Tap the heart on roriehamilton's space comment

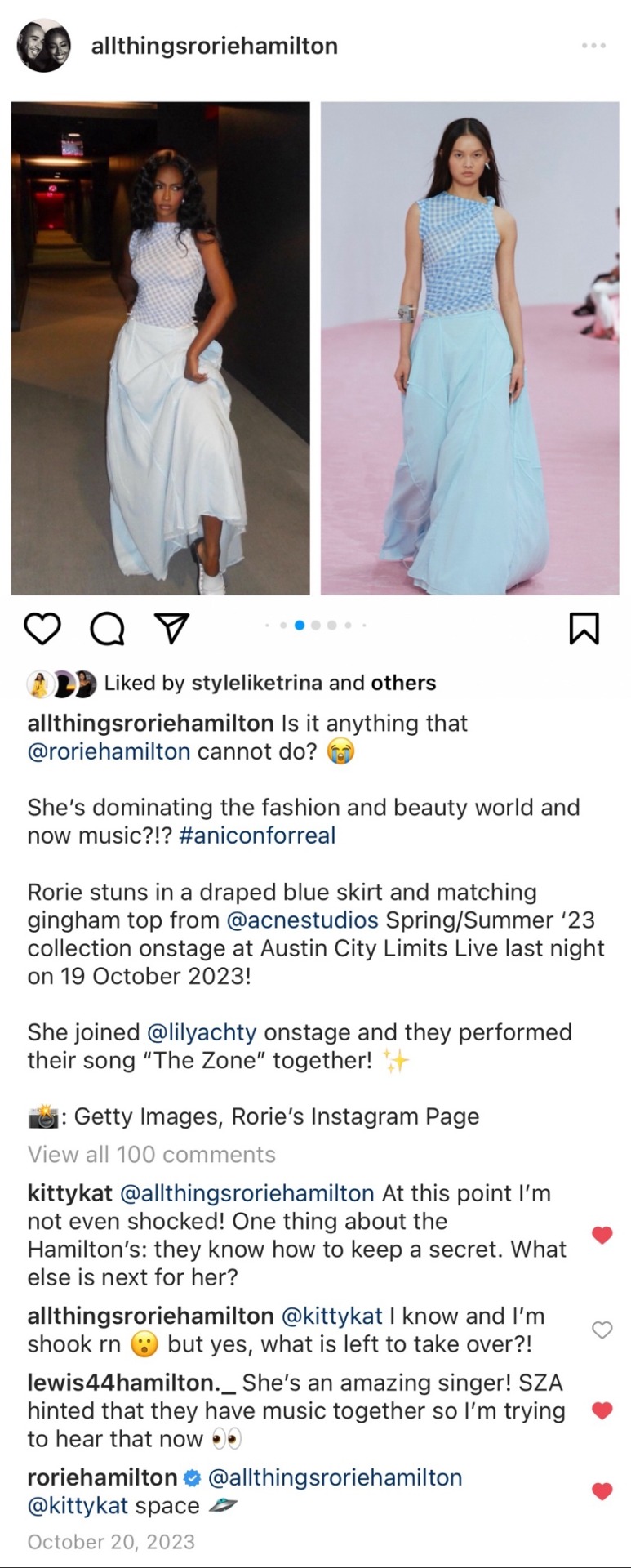(x=602, y=1491)
